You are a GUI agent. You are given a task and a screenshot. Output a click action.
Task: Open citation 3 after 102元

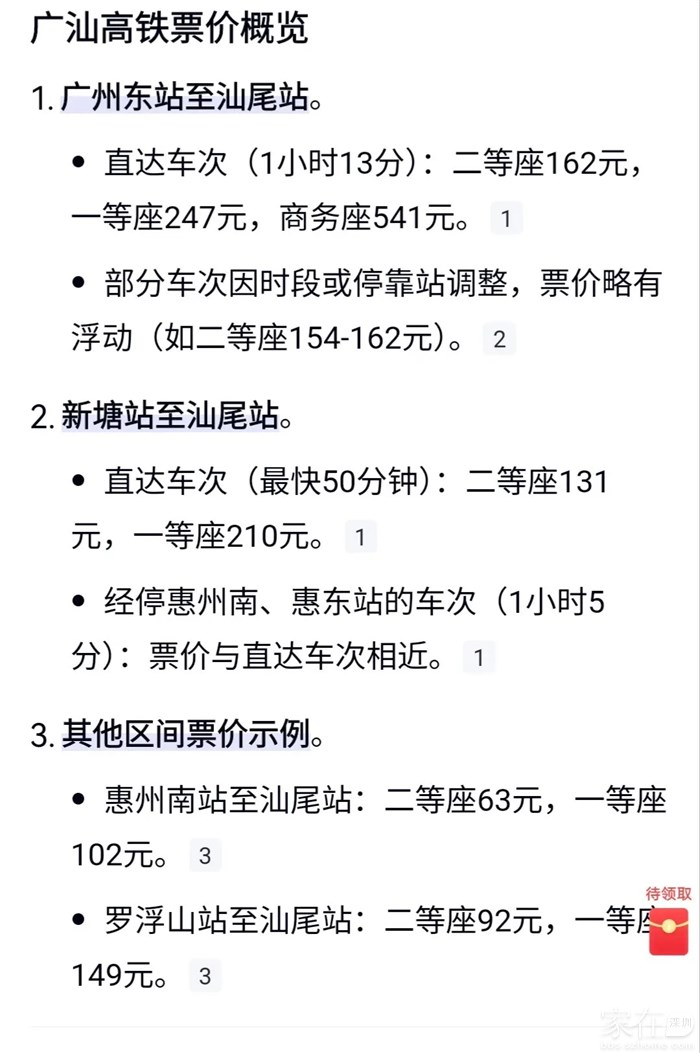click(205, 856)
